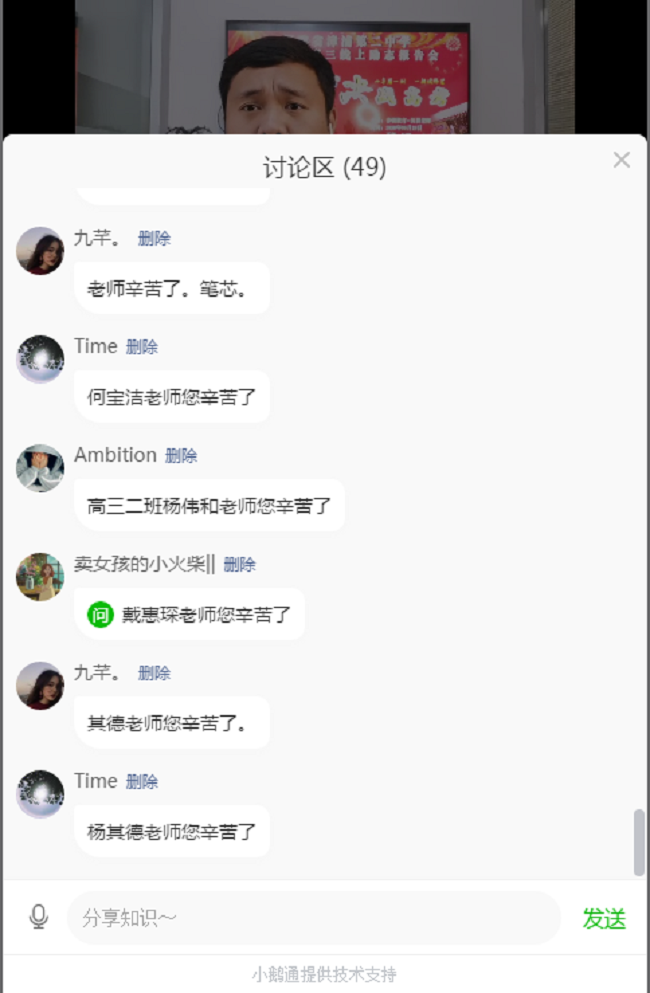Open Ambition's profile avatar
Image resolution: width=650 pixels, height=993 pixels.
[x=40, y=468]
